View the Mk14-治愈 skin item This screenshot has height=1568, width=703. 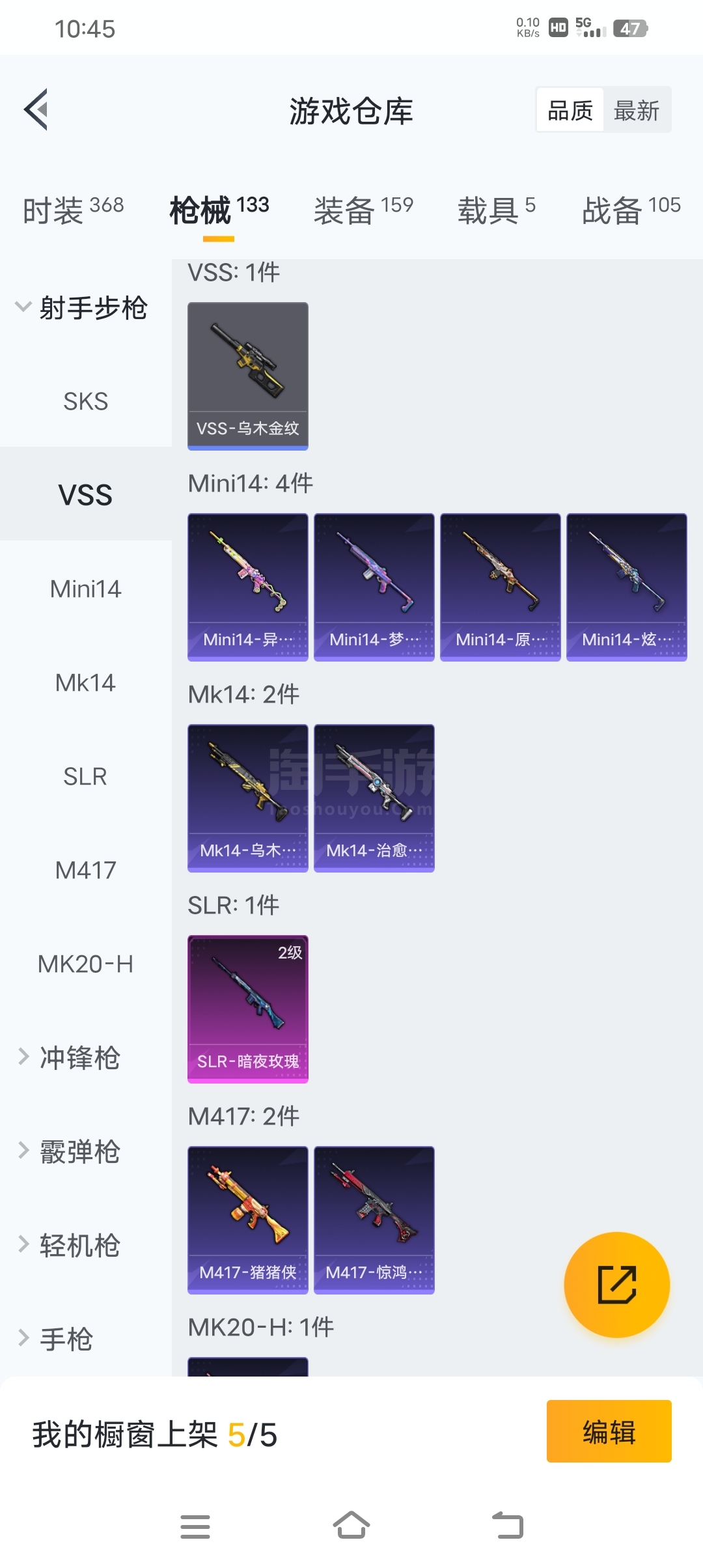374,798
